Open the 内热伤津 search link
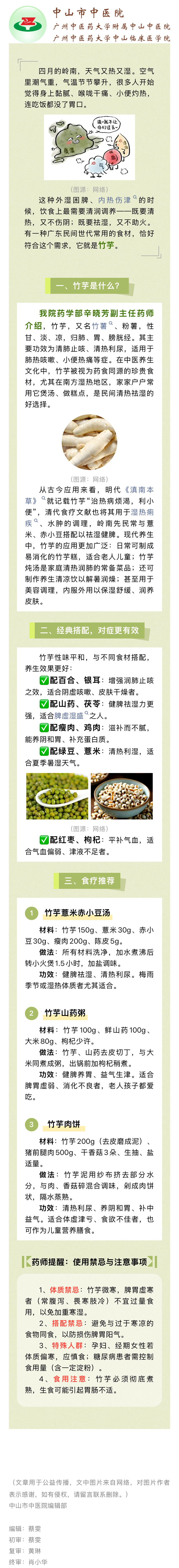Image resolution: width=179 pixels, height=1568 pixels. coord(115,200)
